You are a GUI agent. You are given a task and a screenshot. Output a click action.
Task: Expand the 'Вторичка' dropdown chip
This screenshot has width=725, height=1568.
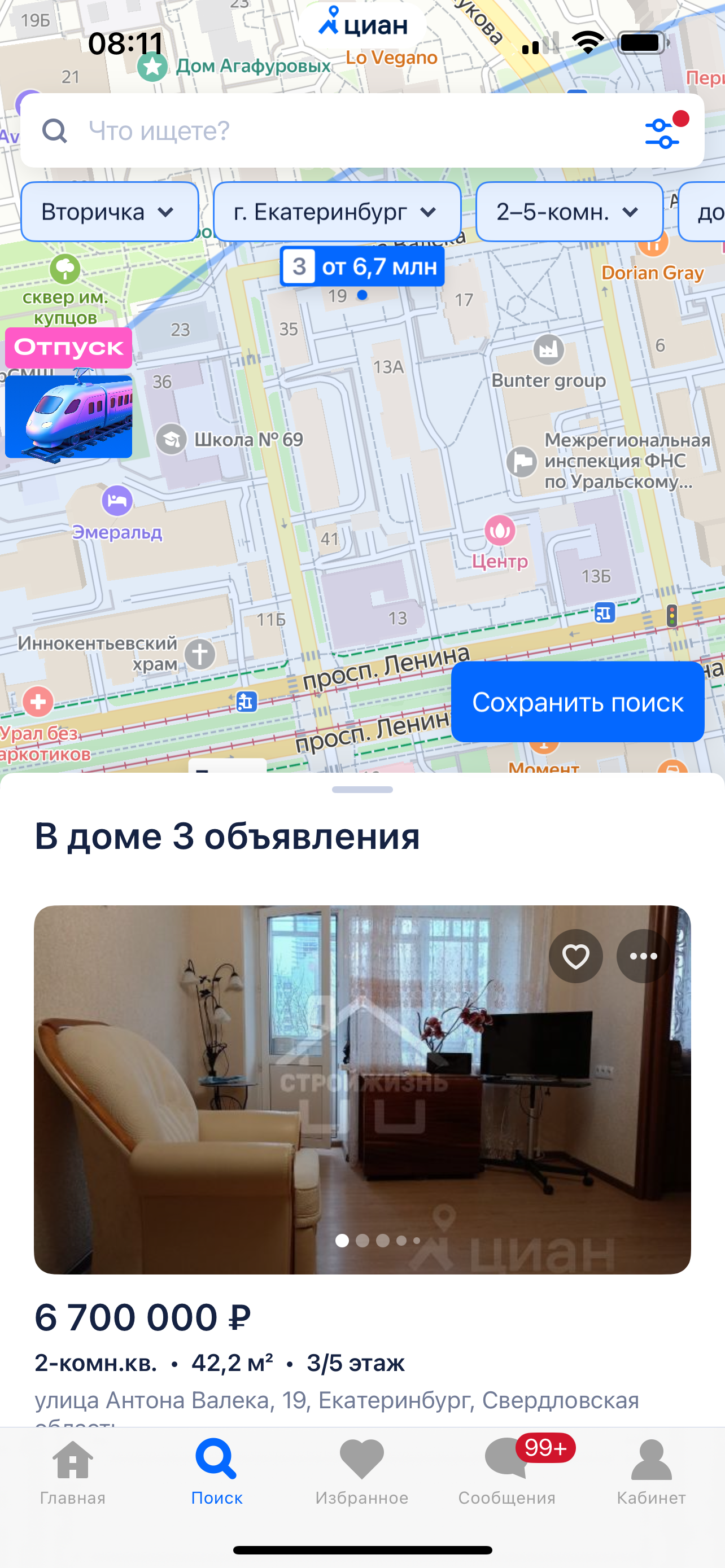(x=110, y=212)
